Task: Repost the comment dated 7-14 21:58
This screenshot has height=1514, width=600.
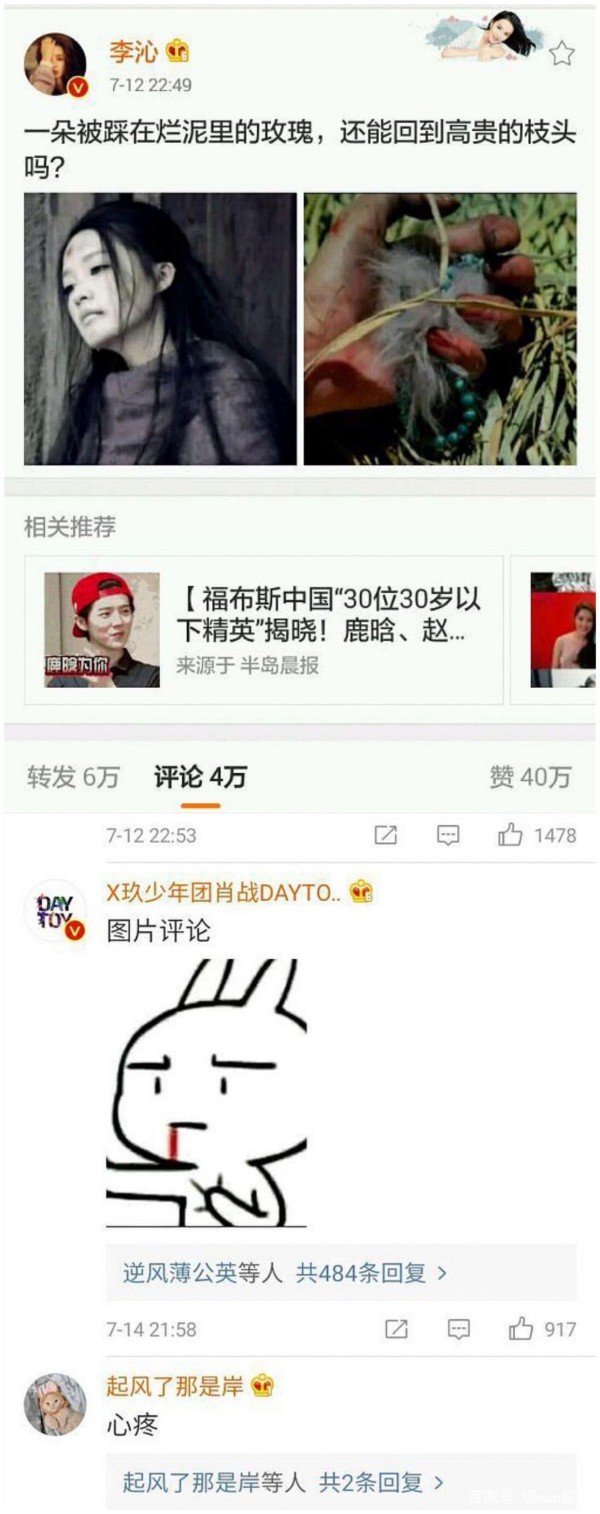Action: pyautogui.click(x=396, y=1329)
